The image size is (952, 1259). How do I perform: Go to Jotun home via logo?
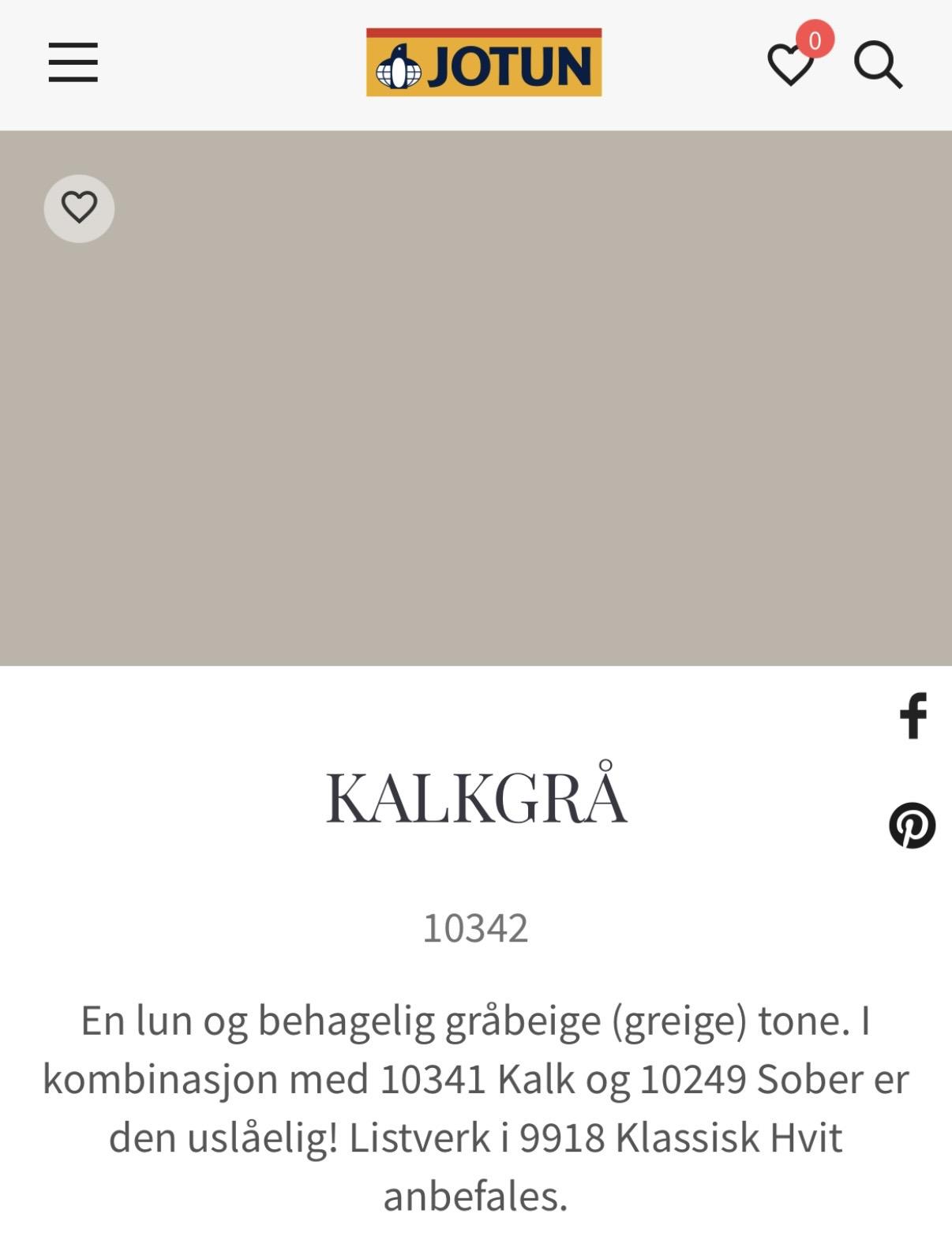coord(483,63)
